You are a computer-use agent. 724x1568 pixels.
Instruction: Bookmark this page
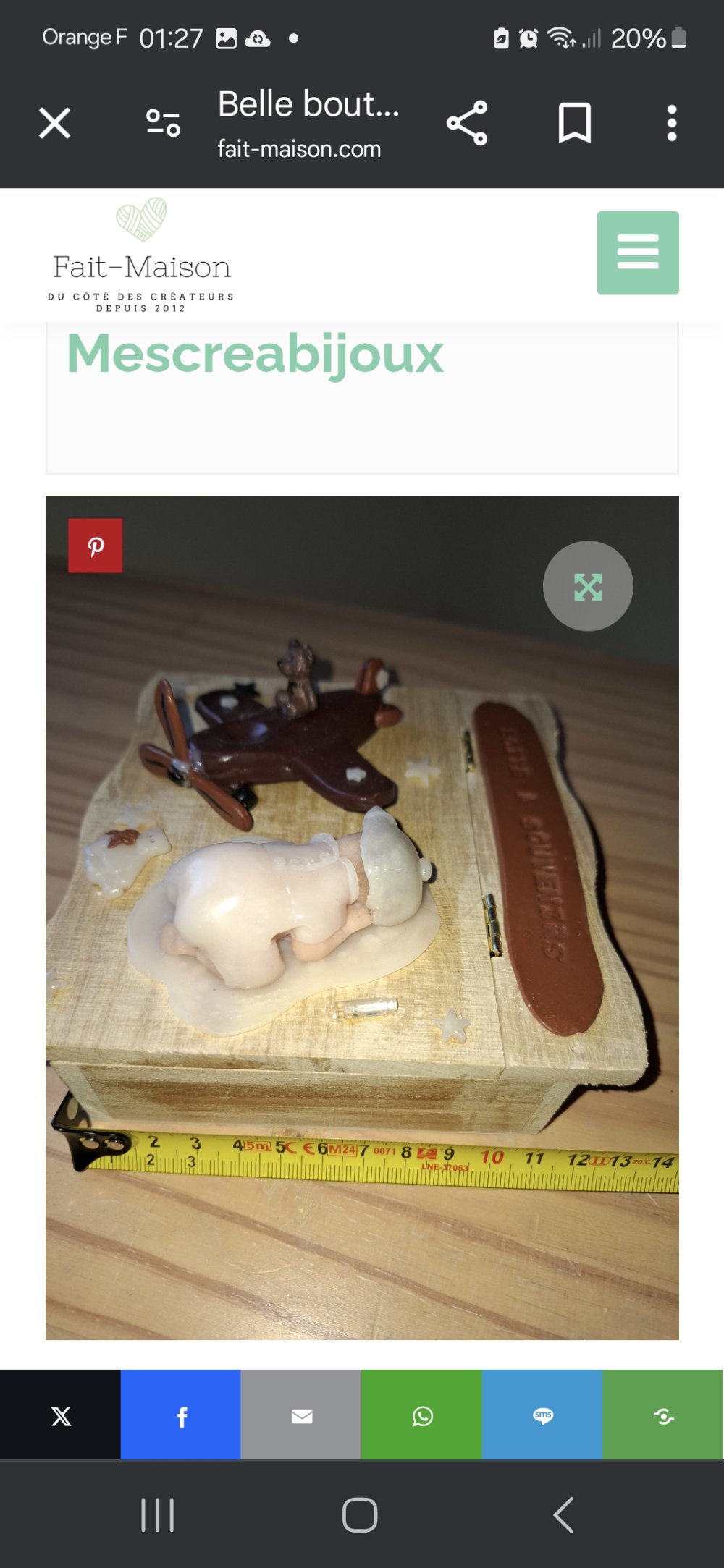575,123
